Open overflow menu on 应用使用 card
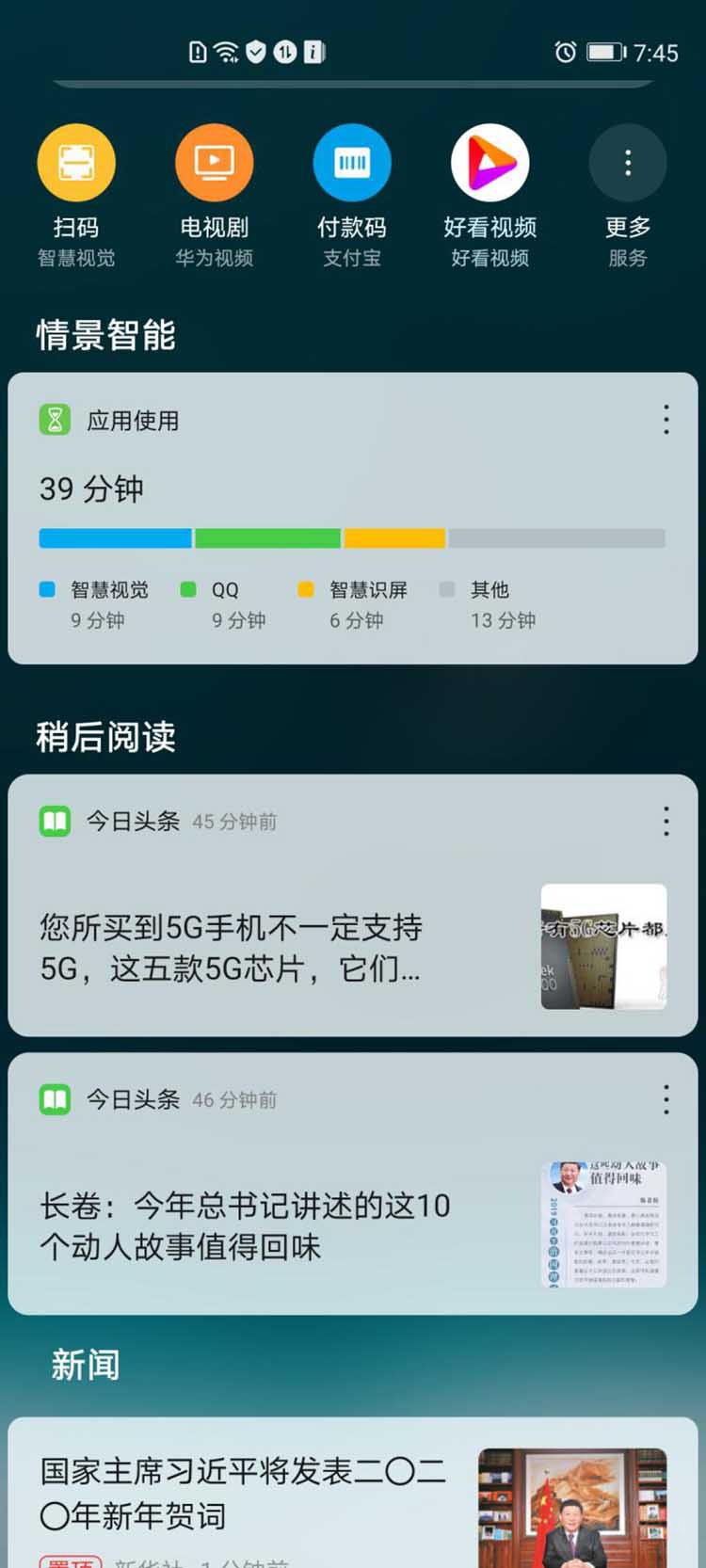 tap(666, 420)
